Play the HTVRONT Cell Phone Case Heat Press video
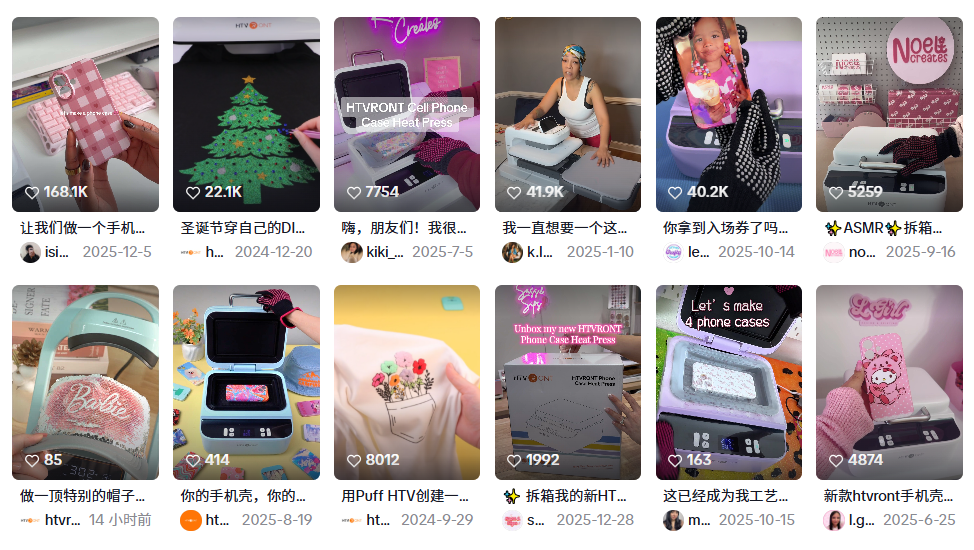The image size is (974, 550). [407, 114]
